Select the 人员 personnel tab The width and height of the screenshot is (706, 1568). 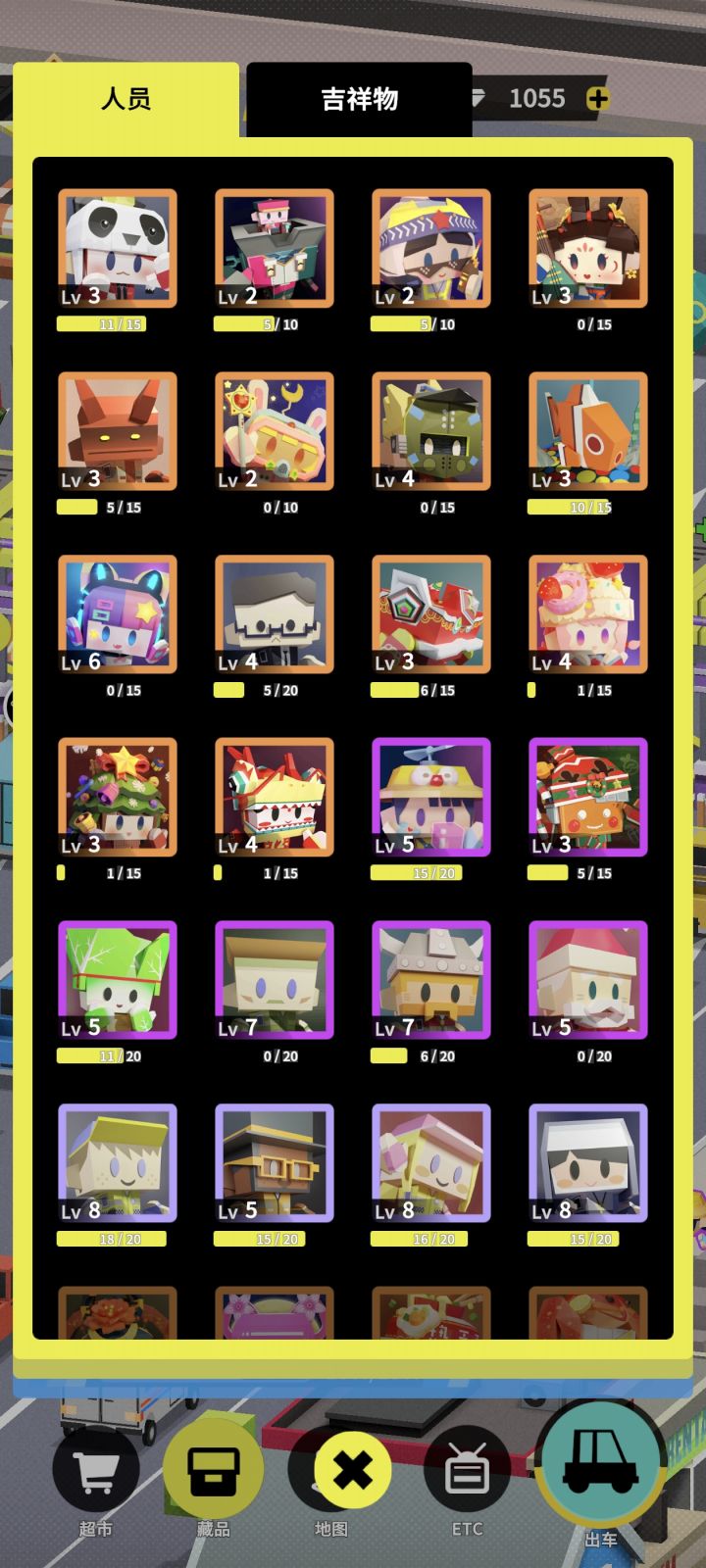pyautogui.click(x=126, y=99)
